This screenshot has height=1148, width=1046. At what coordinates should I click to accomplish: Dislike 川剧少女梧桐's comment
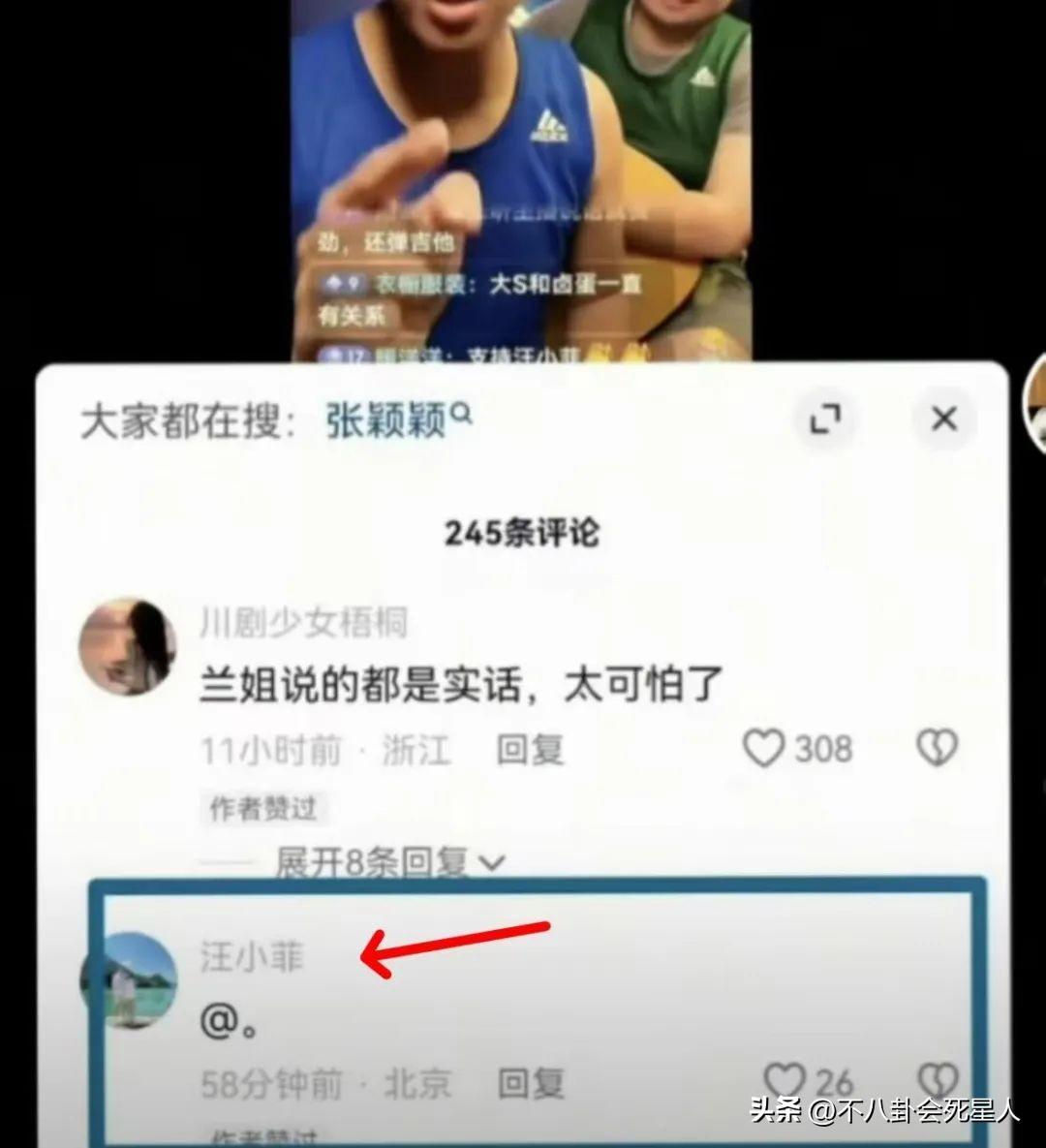tap(937, 749)
